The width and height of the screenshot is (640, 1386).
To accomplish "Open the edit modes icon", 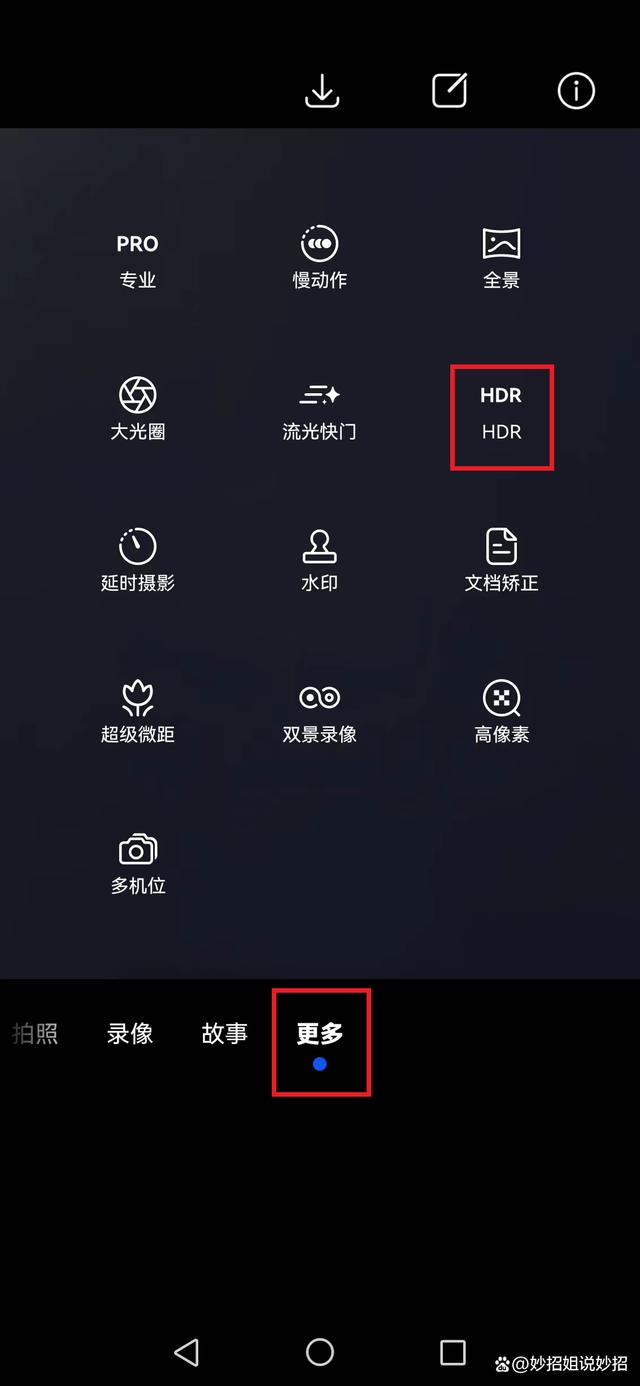I will point(449,91).
